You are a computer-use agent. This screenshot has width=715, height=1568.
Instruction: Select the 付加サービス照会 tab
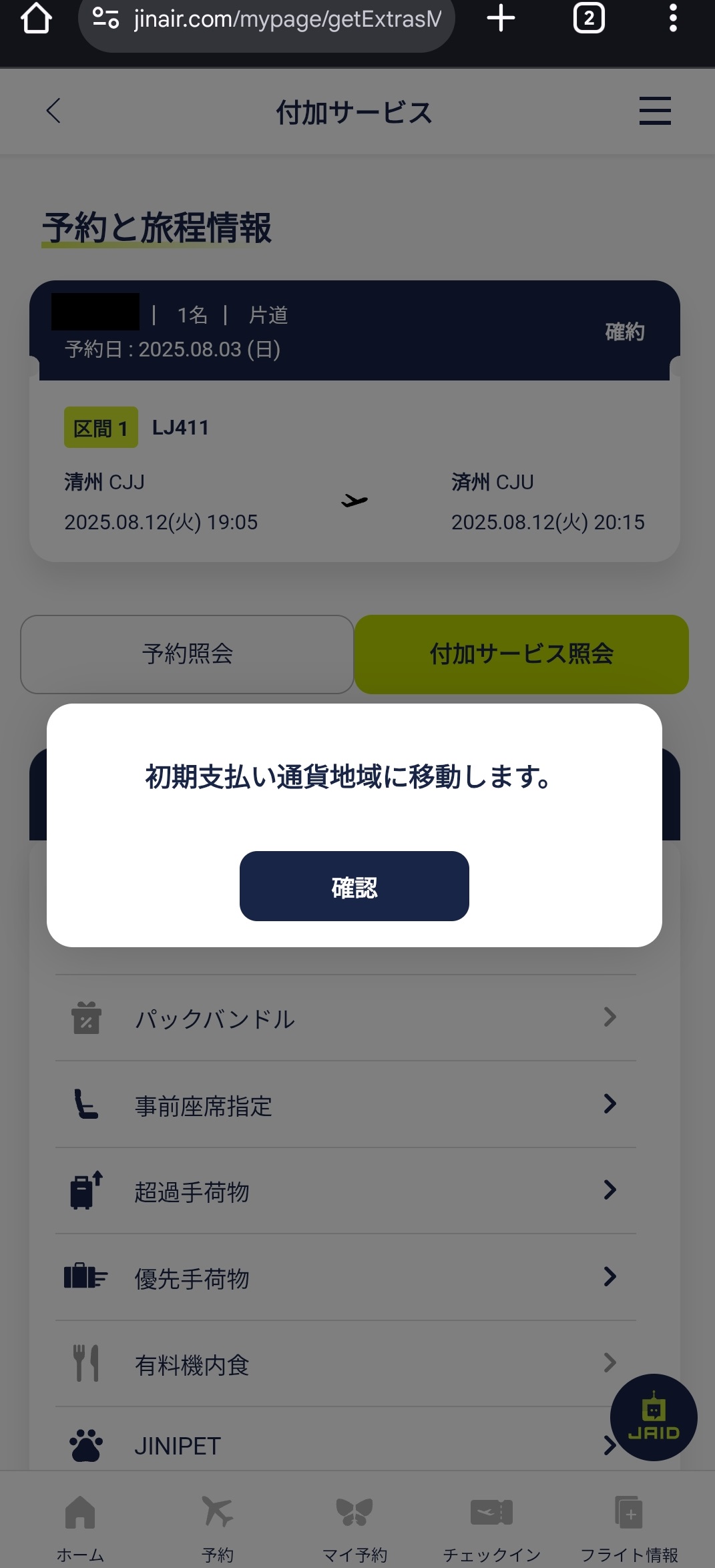(x=521, y=654)
